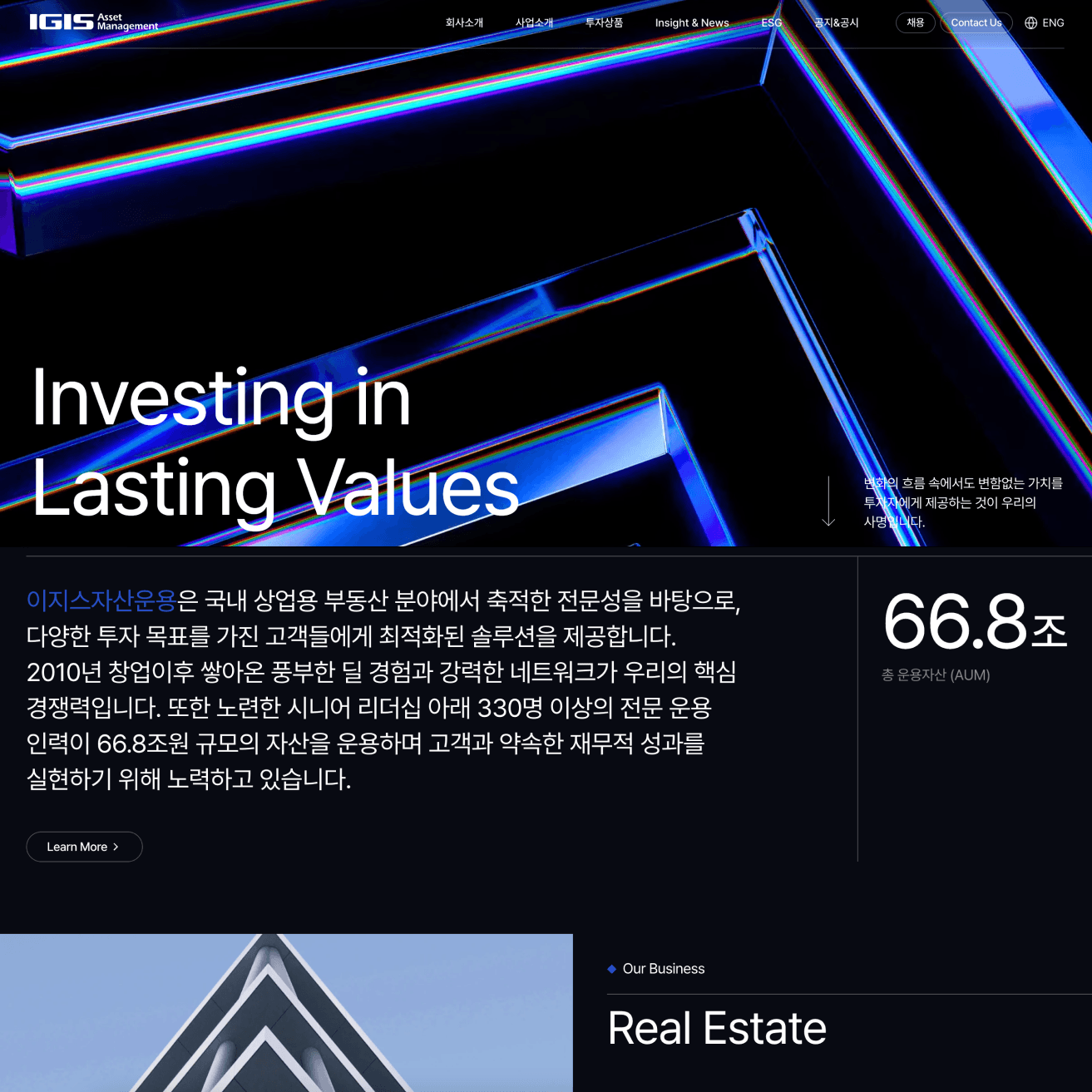
Task: Open Insight & News
Action: (691, 23)
